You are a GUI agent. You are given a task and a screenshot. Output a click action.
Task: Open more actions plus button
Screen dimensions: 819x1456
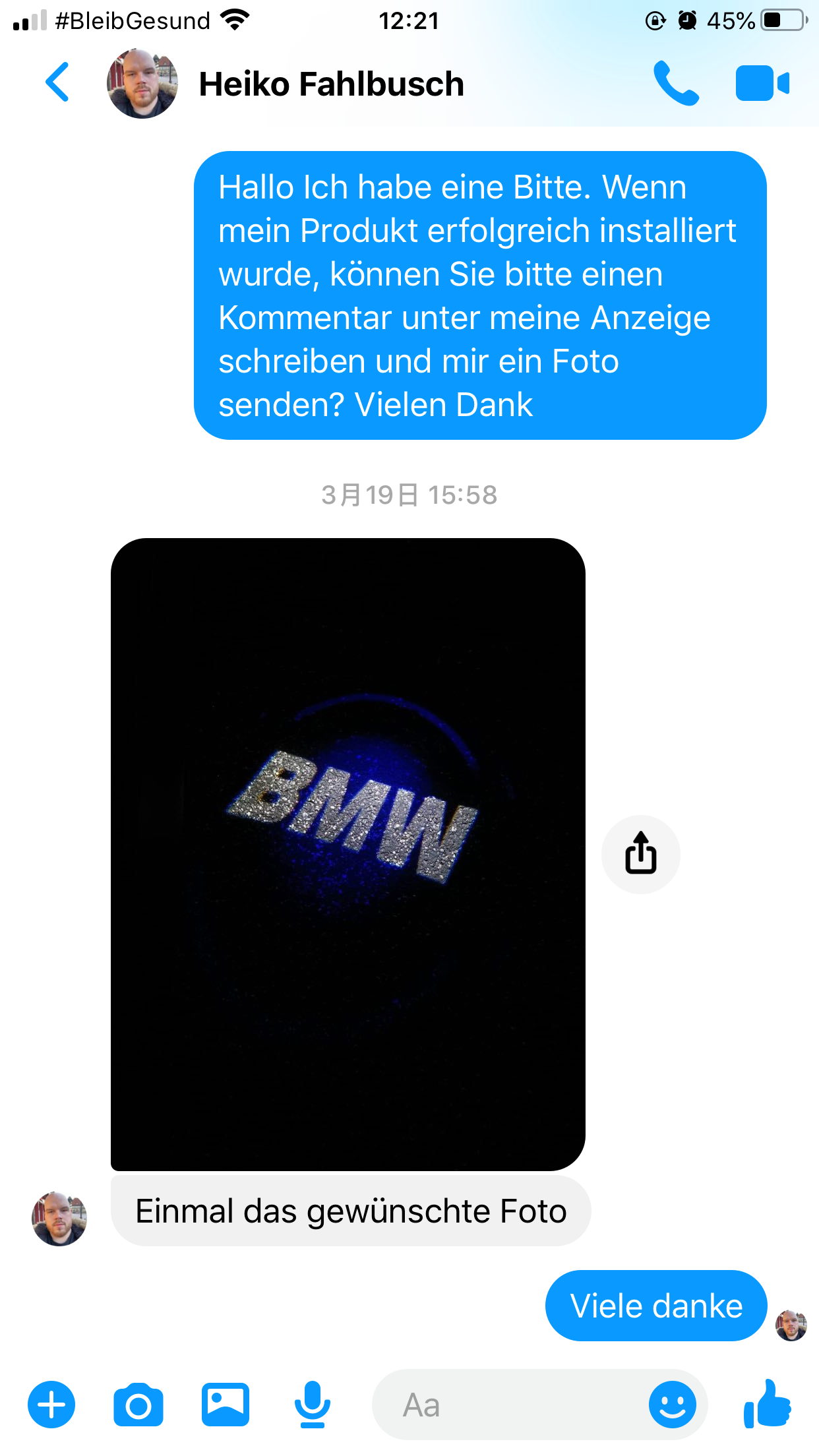point(51,1405)
